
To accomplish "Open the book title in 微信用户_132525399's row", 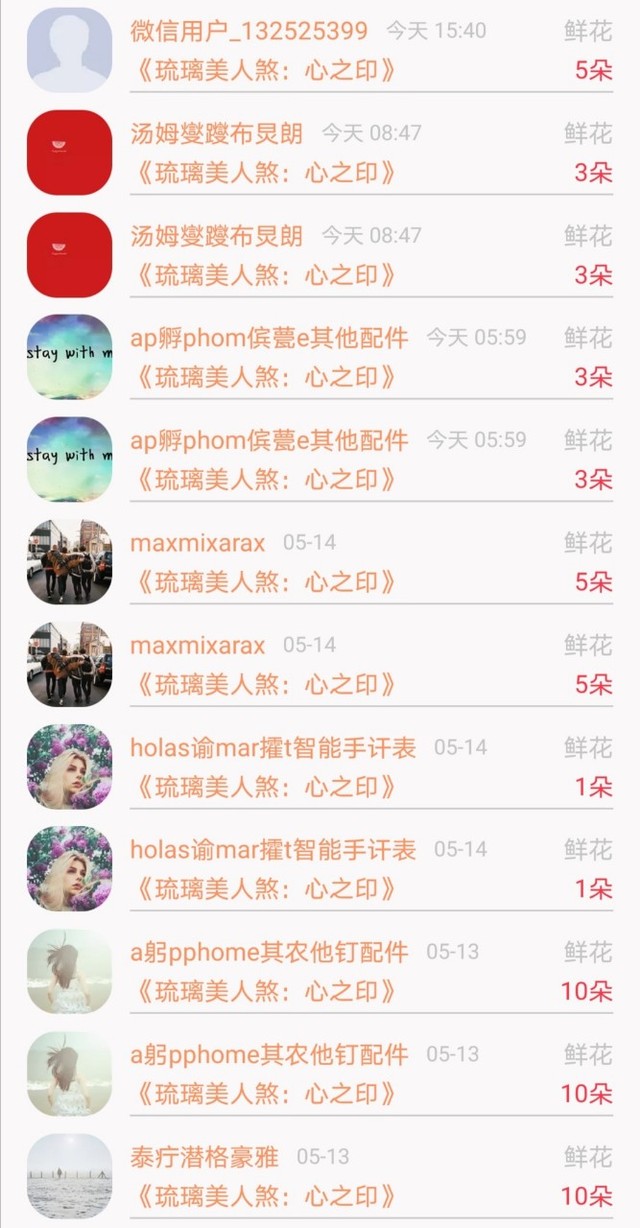I will (263, 70).
